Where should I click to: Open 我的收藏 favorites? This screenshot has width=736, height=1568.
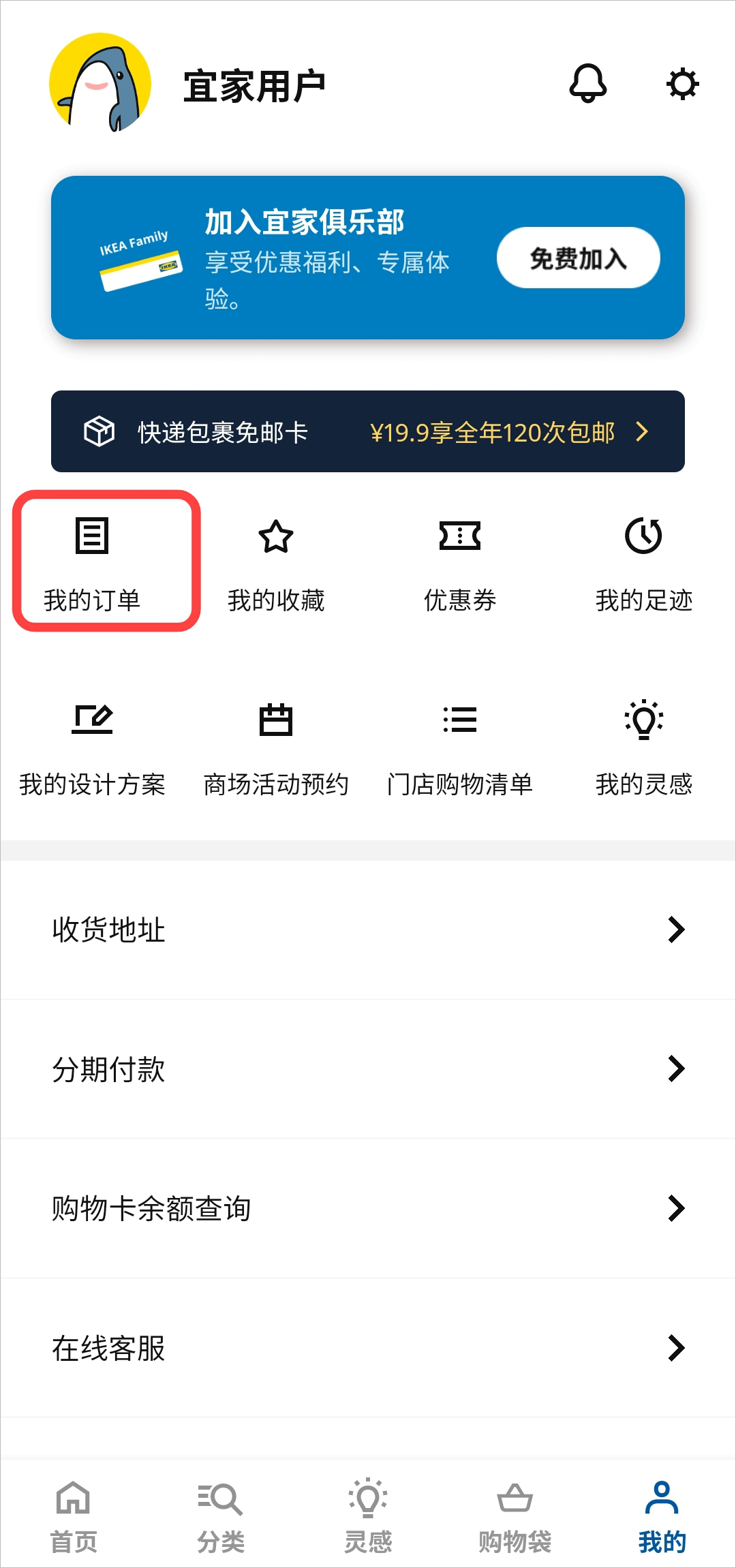(x=276, y=562)
